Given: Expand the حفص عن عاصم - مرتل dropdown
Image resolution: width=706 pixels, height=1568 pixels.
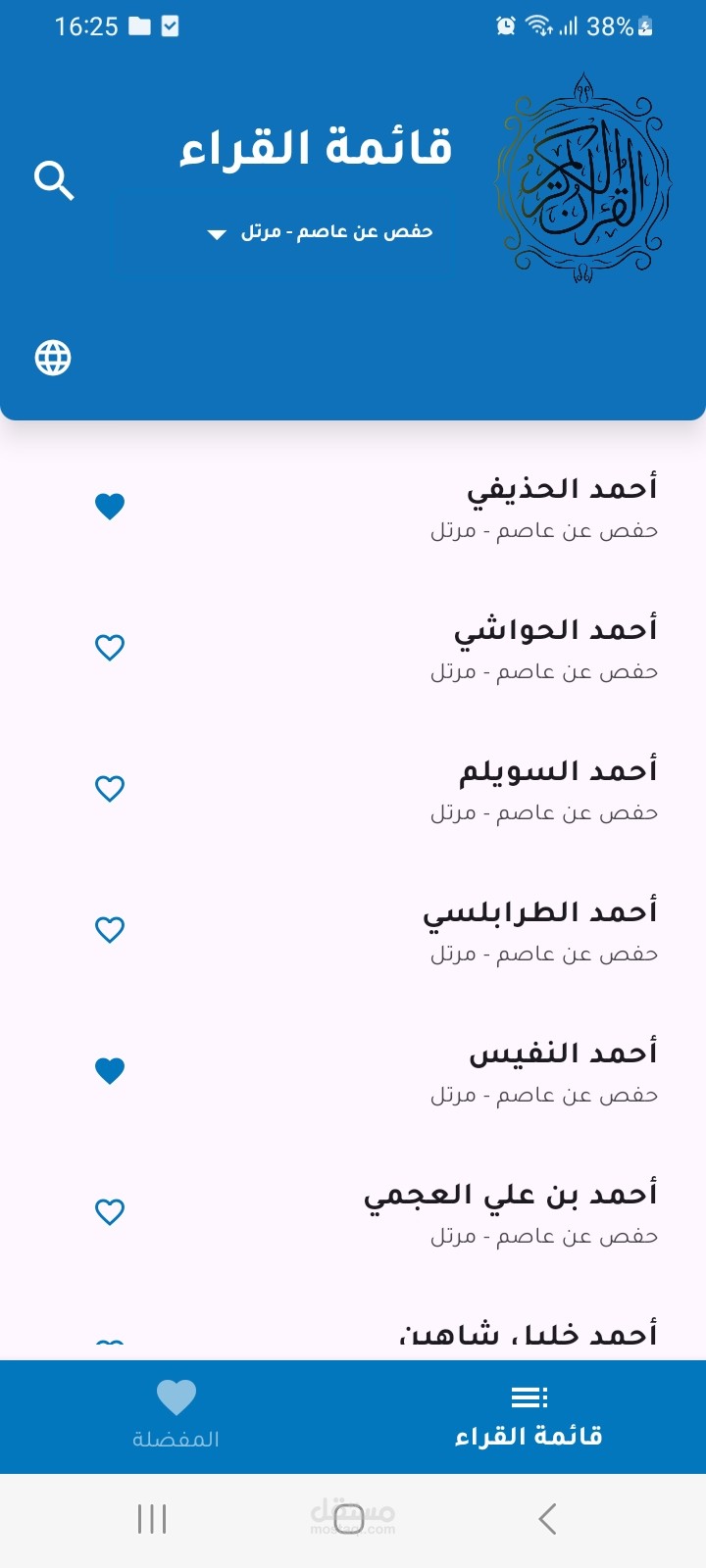Looking at the screenshot, I should point(321,232).
